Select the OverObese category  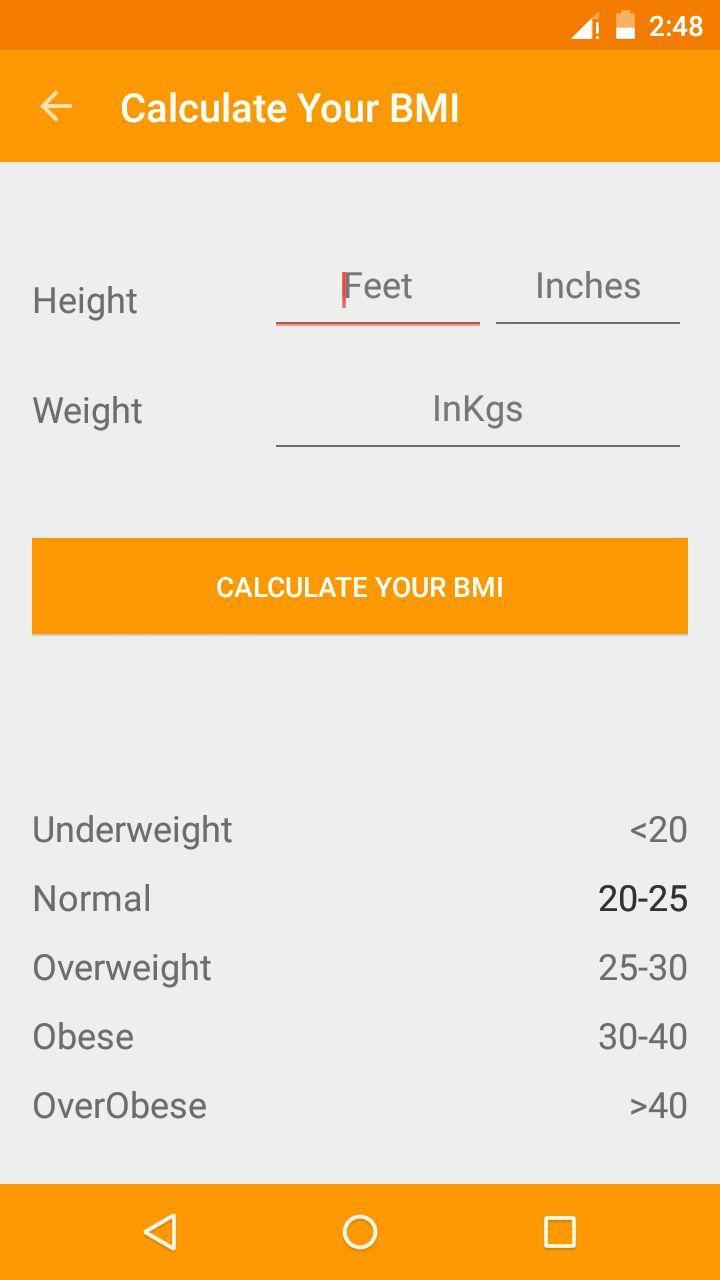(119, 1105)
